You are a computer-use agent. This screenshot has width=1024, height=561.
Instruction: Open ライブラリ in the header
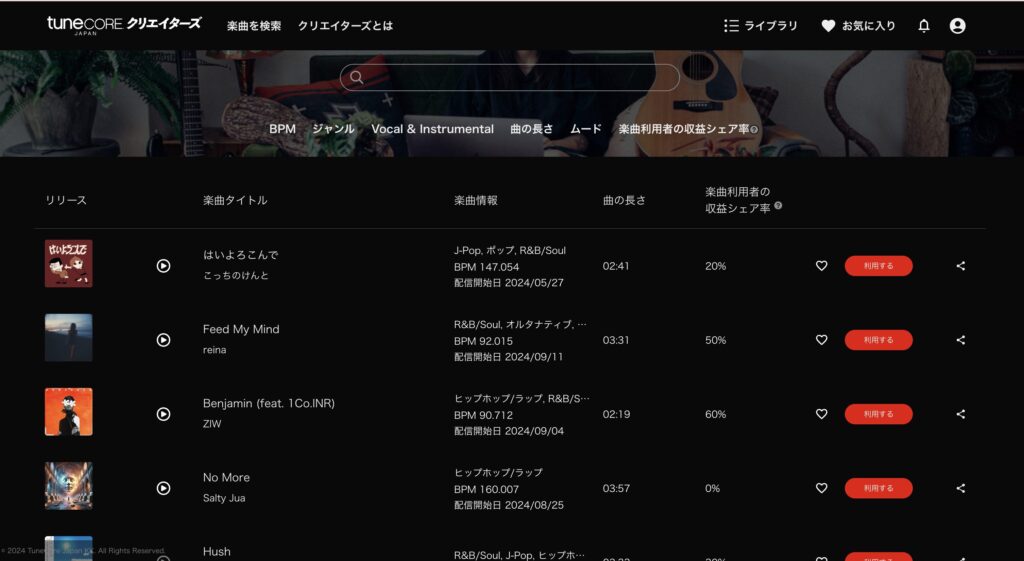pos(761,26)
